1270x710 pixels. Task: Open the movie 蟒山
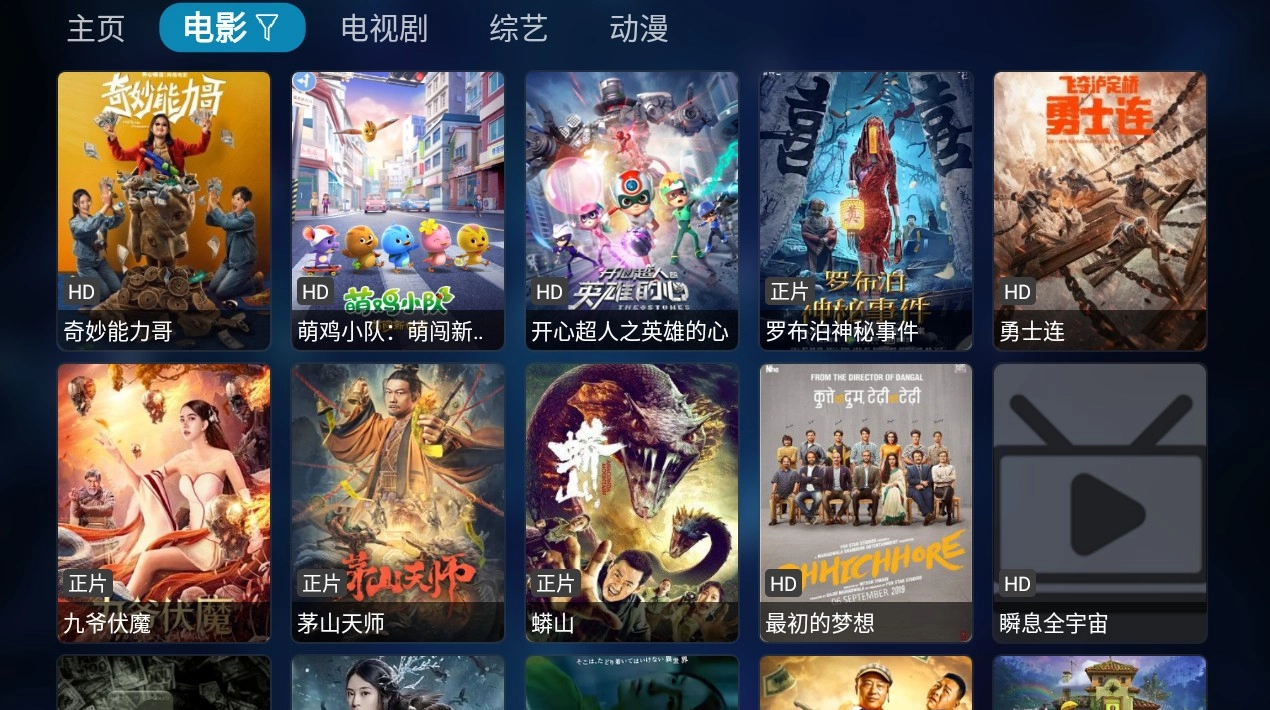[x=632, y=502]
